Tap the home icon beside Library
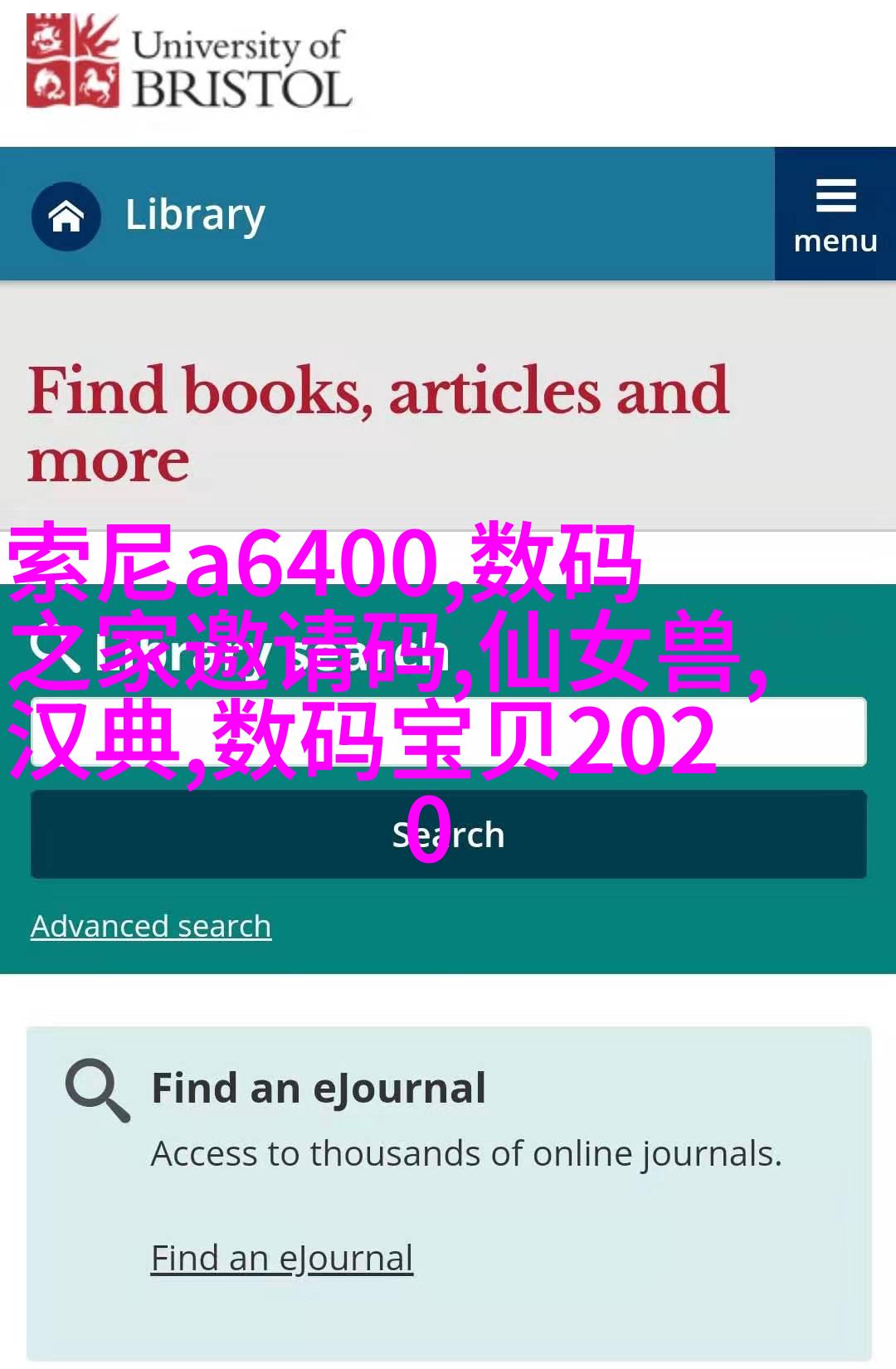 click(x=66, y=217)
